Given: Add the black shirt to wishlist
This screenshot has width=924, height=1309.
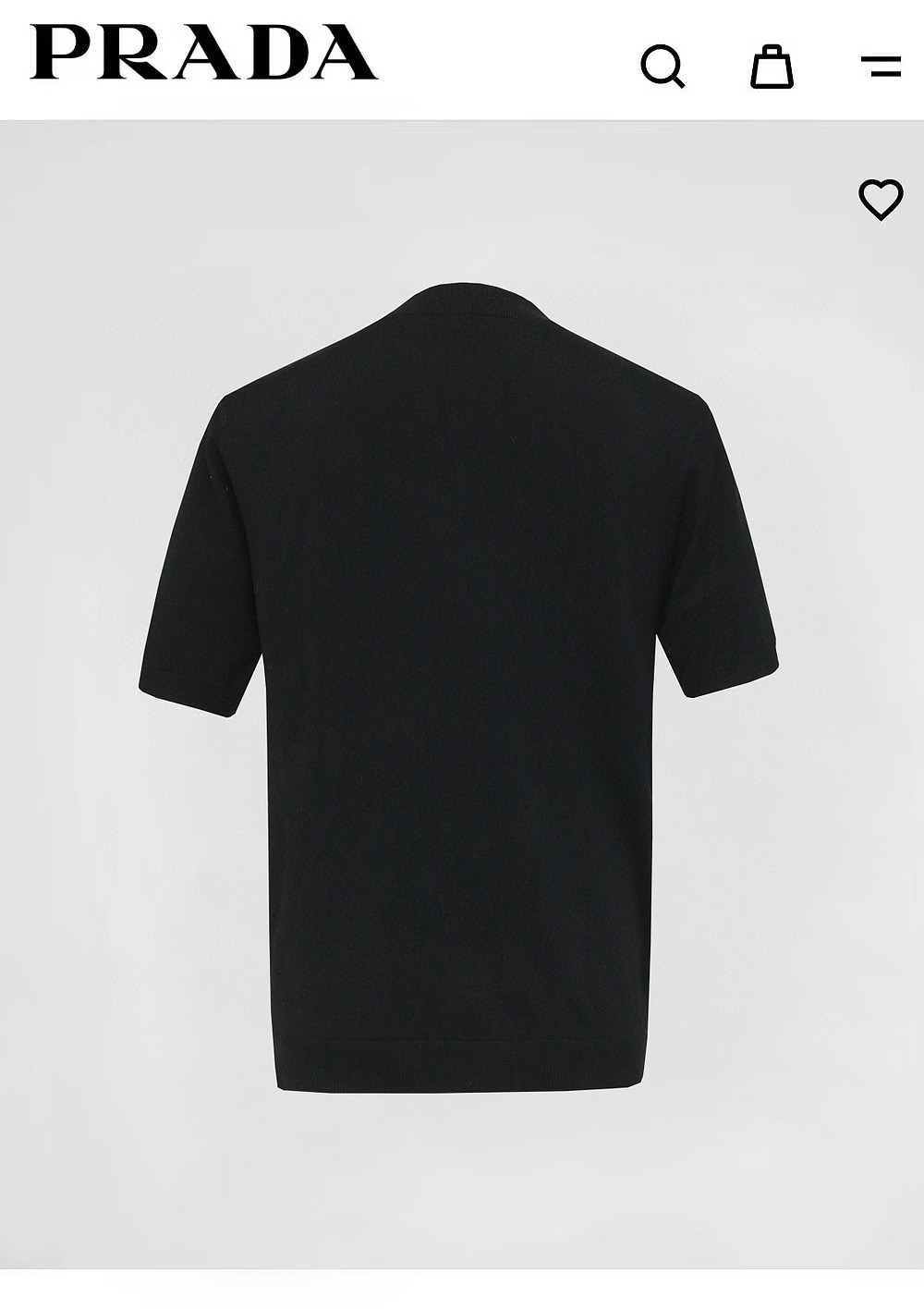Looking at the screenshot, I should click(x=881, y=199).
